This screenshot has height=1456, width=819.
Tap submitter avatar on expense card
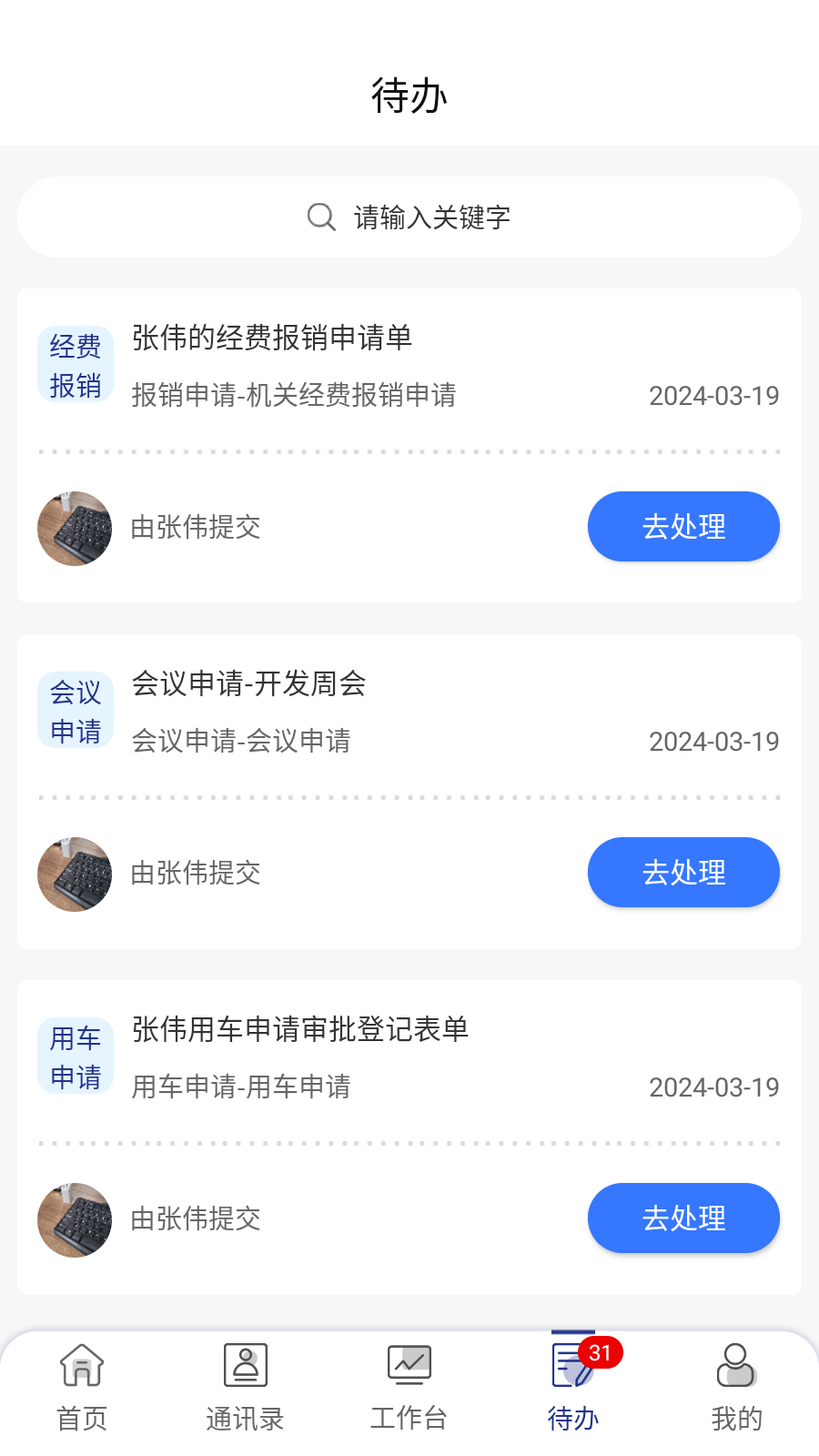[74, 528]
